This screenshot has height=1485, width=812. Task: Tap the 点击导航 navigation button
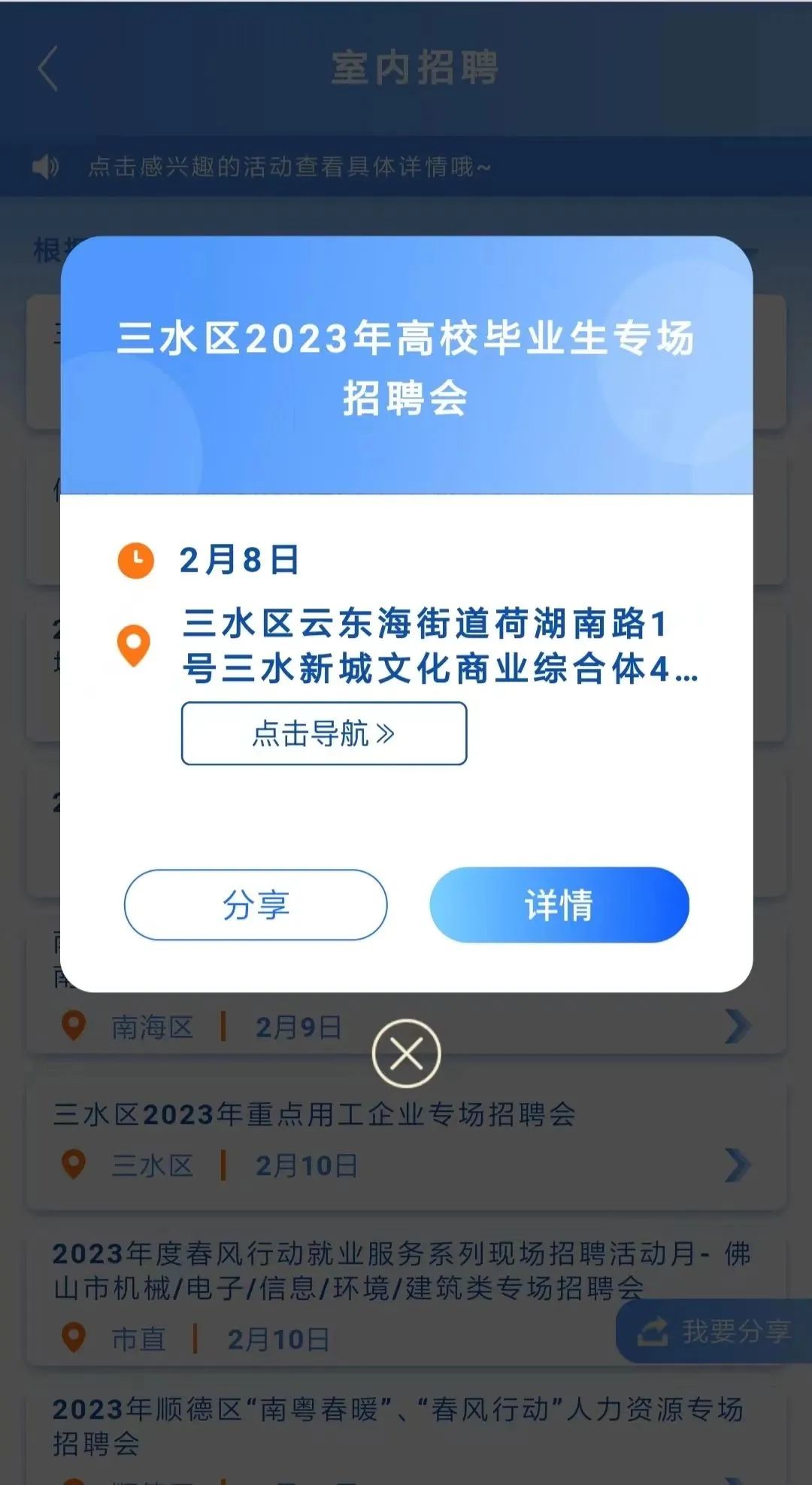[324, 733]
